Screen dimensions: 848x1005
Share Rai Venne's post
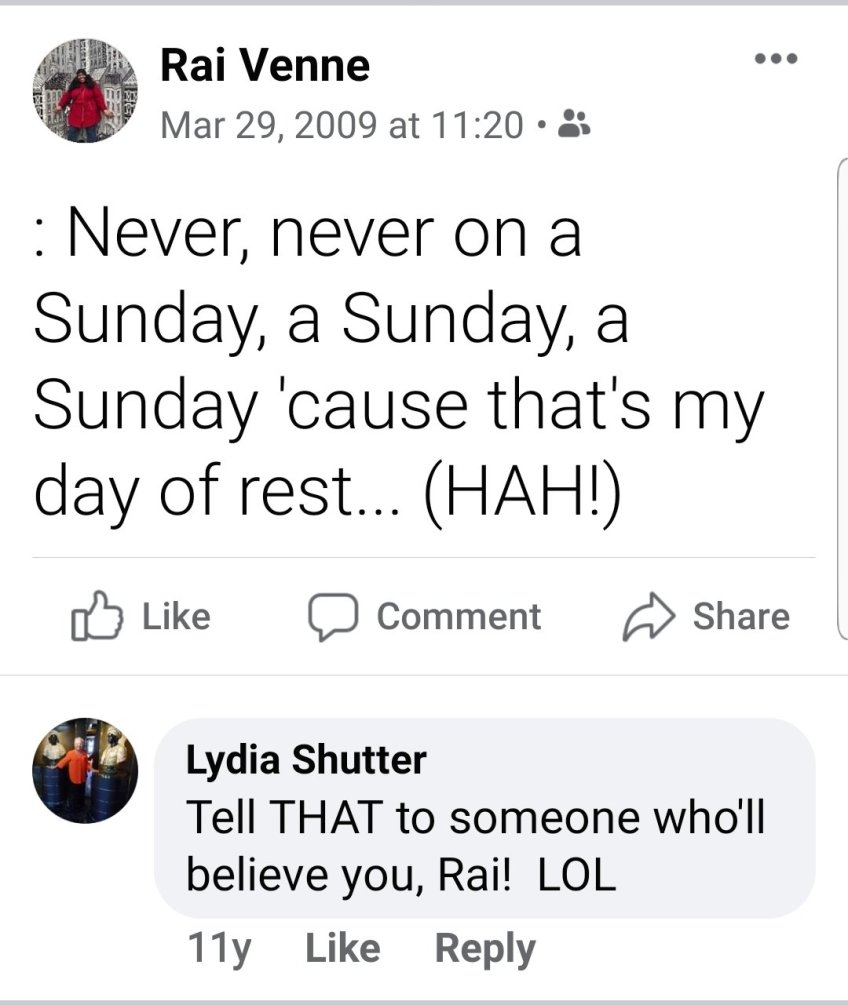[707, 616]
